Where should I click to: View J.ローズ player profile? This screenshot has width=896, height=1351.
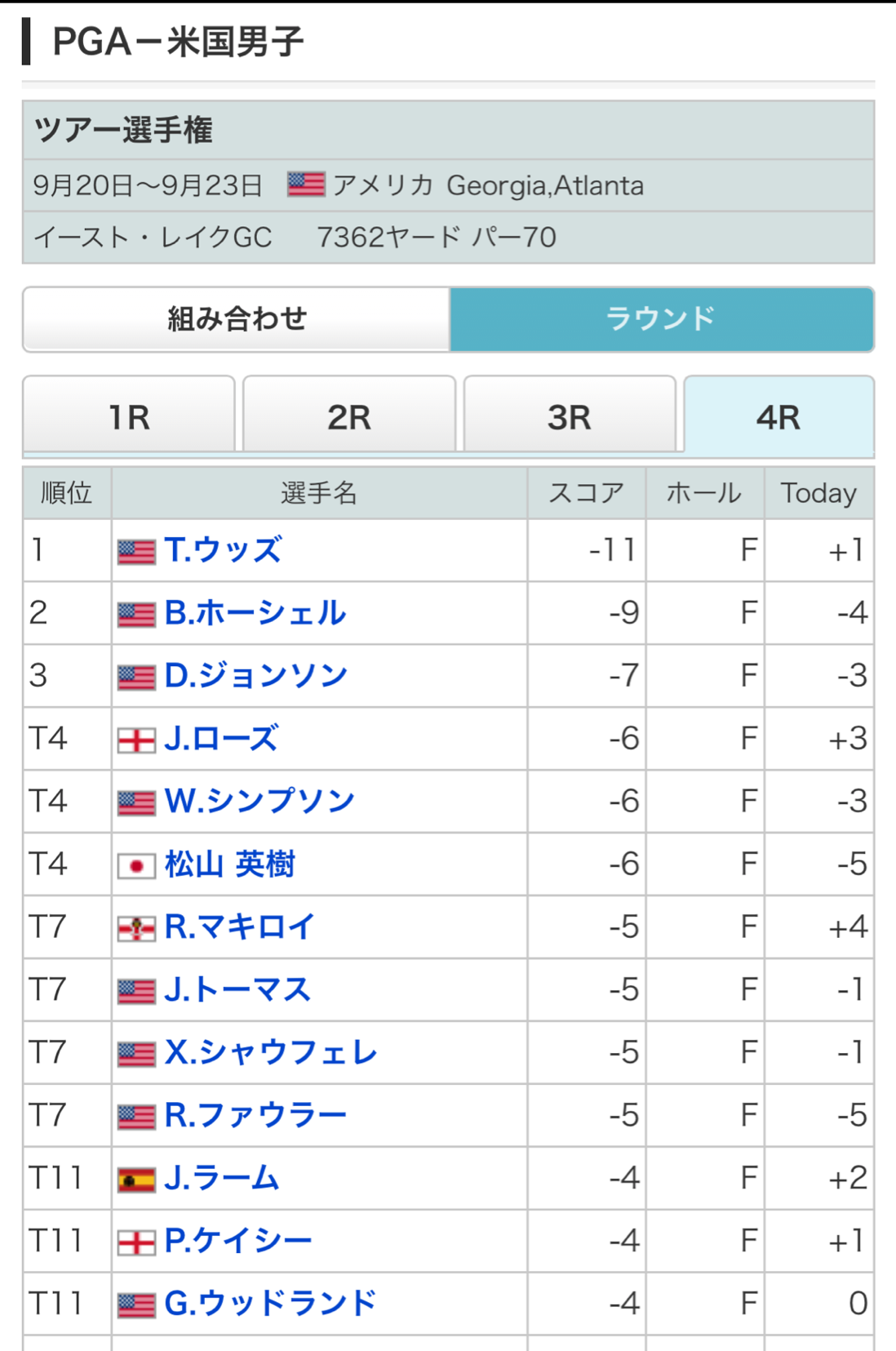[x=221, y=739]
